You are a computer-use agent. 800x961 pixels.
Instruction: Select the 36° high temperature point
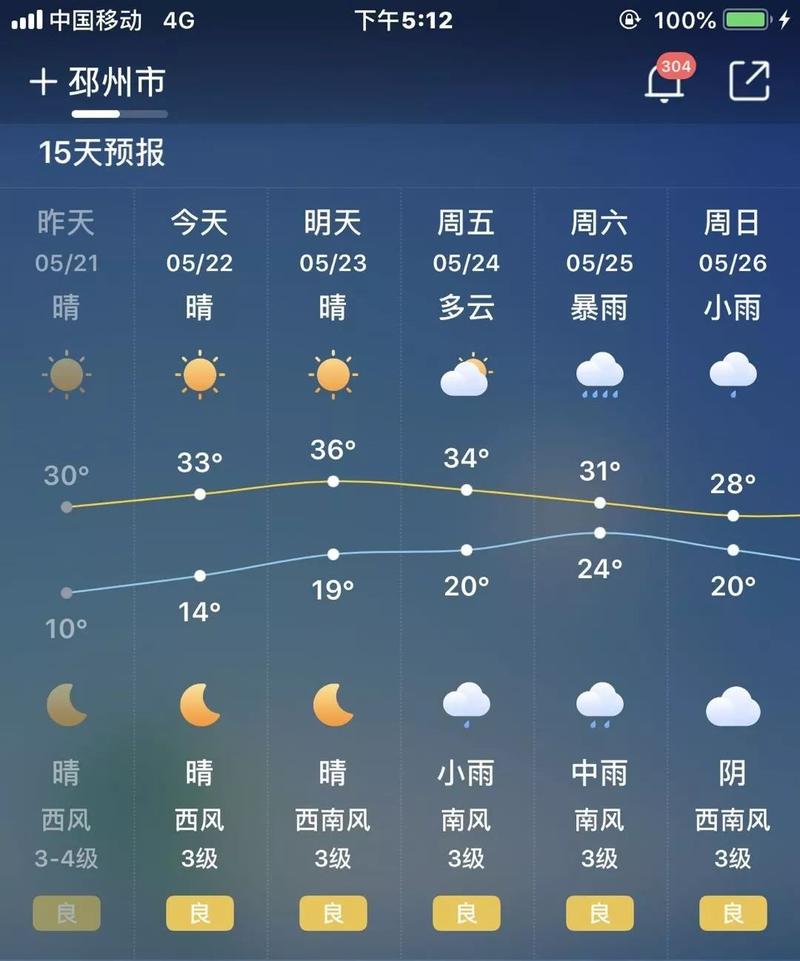[x=332, y=481]
